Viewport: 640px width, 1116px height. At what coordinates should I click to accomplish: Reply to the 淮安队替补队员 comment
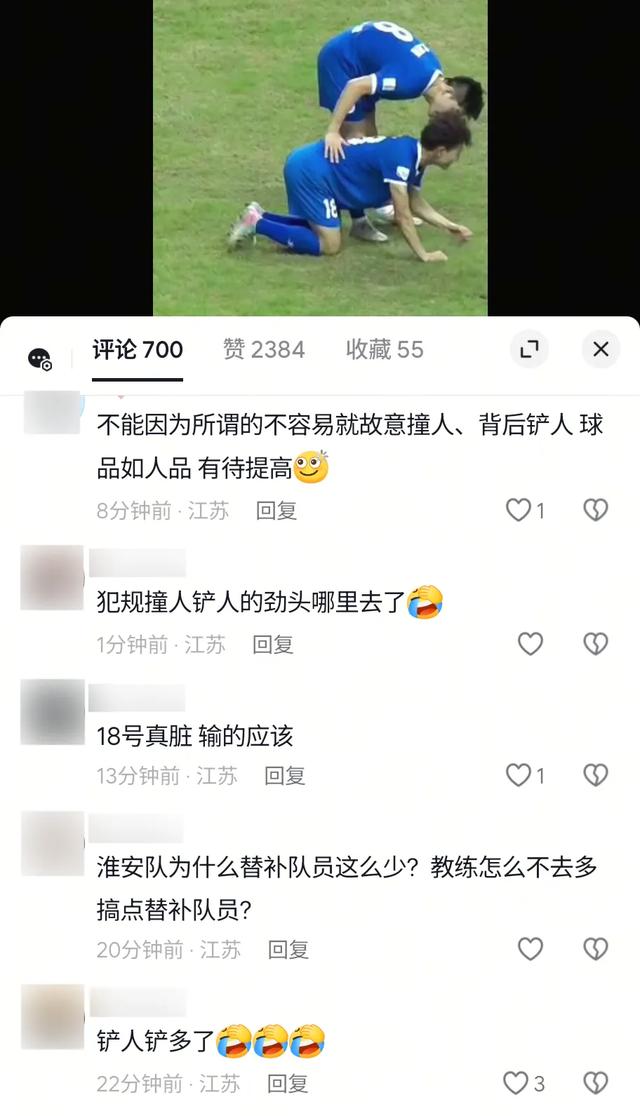(x=288, y=949)
